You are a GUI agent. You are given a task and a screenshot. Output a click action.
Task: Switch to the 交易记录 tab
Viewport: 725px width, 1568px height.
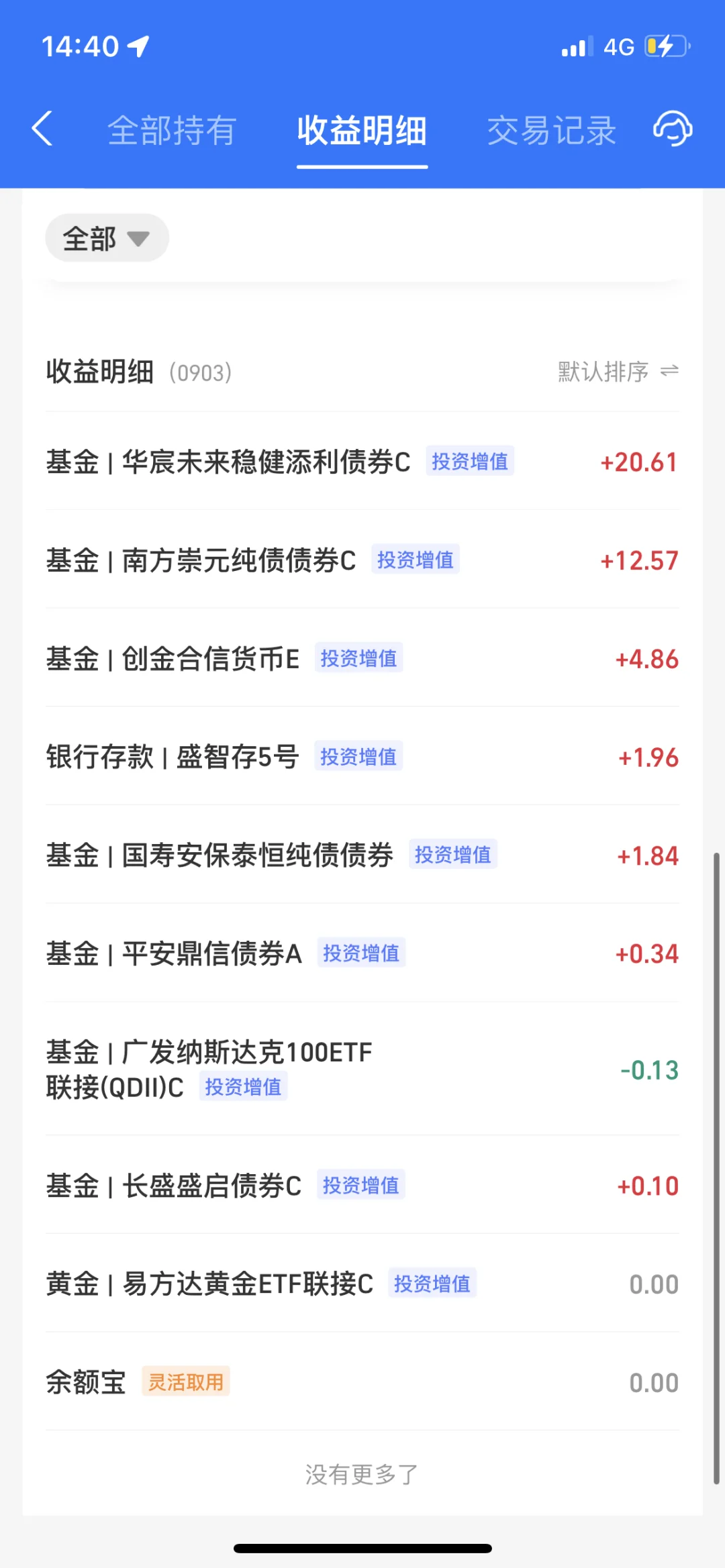pyautogui.click(x=551, y=130)
